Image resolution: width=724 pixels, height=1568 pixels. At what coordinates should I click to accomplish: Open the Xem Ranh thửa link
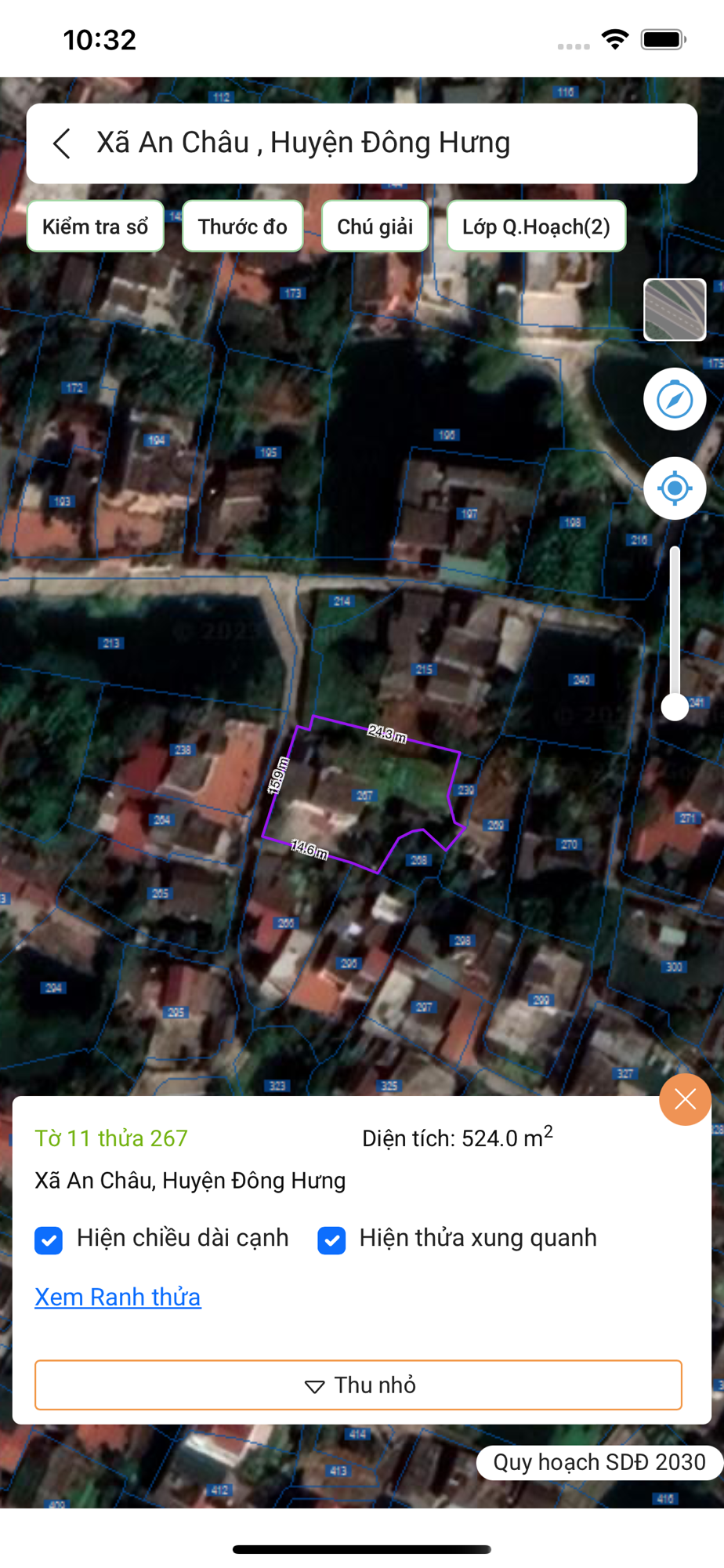[x=118, y=1298]
